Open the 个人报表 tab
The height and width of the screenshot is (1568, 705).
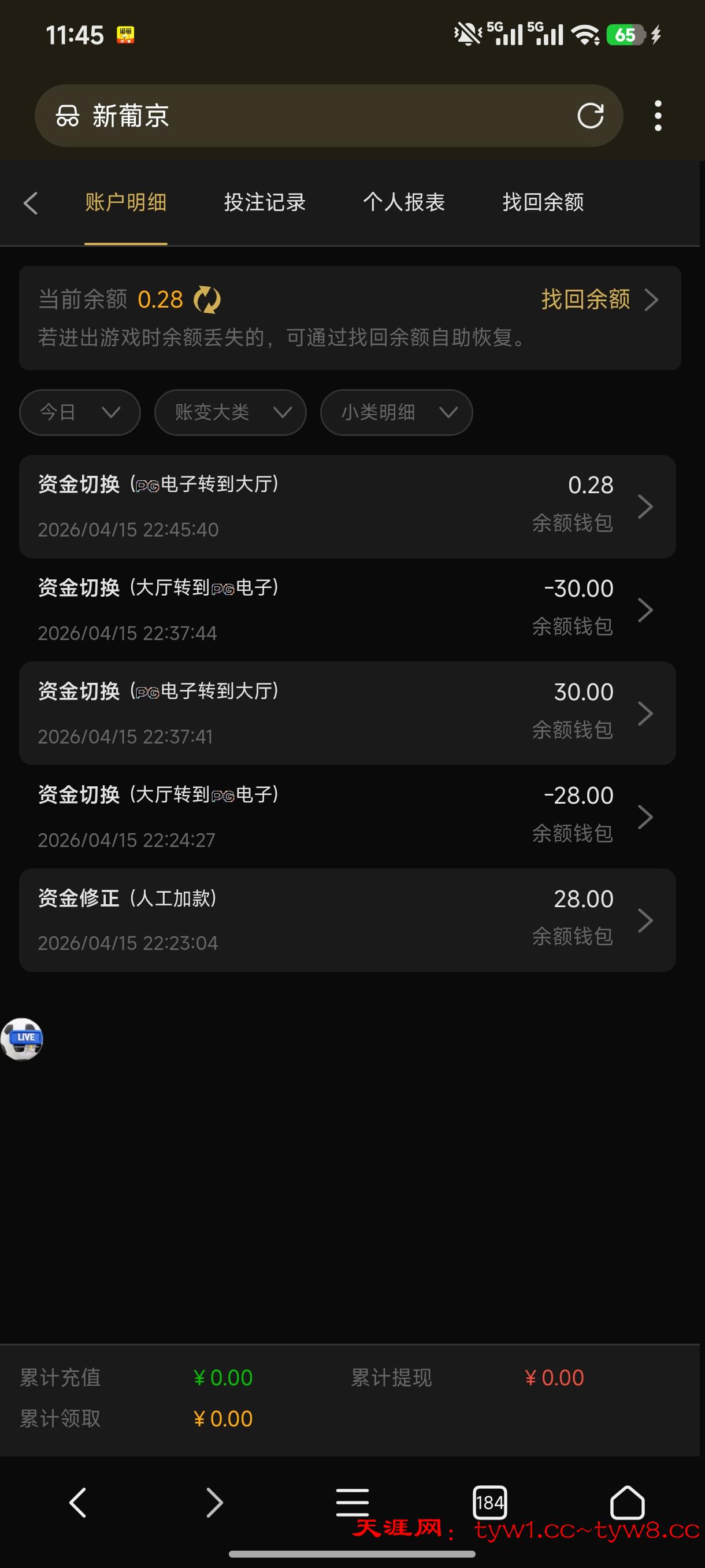[404, 203]
